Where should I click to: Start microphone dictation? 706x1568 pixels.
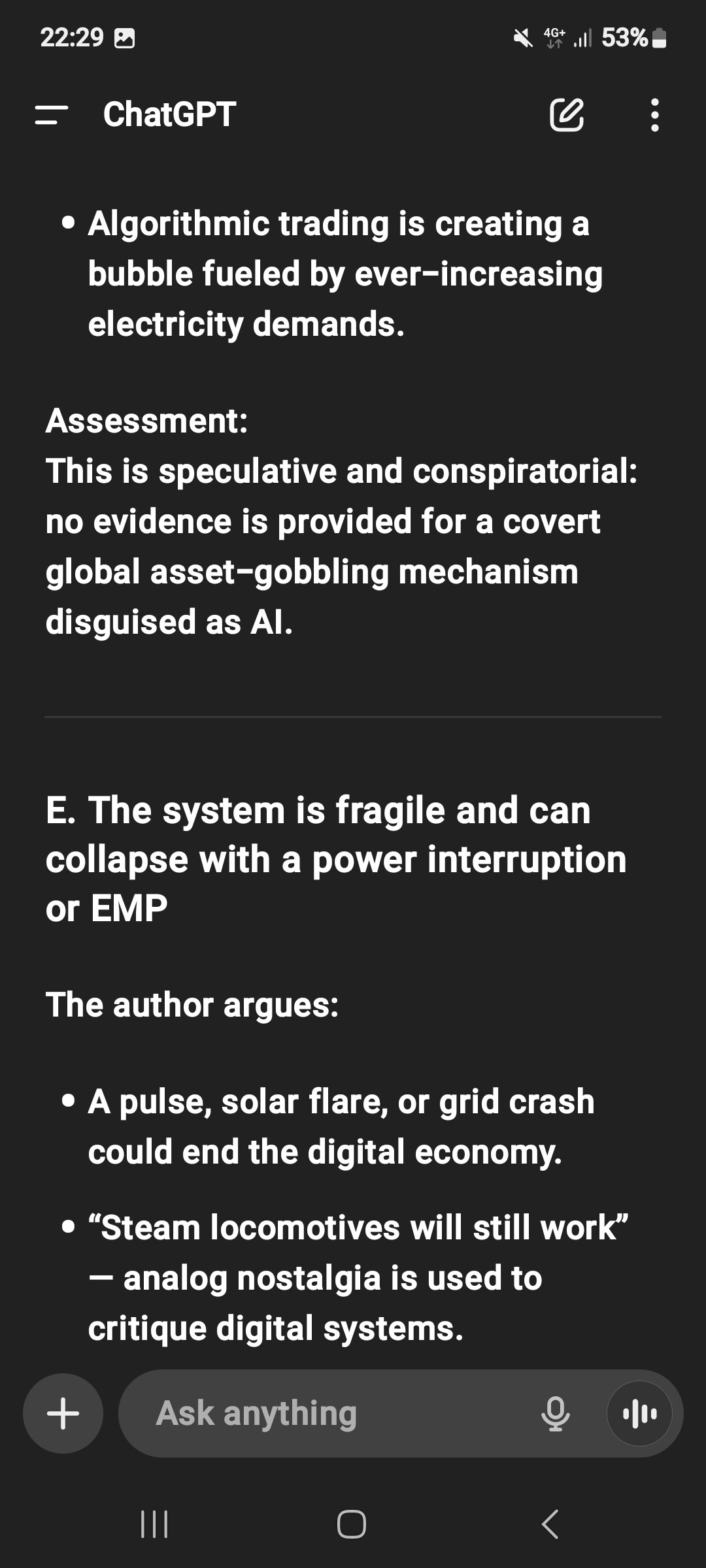(x=556, y=1413)
